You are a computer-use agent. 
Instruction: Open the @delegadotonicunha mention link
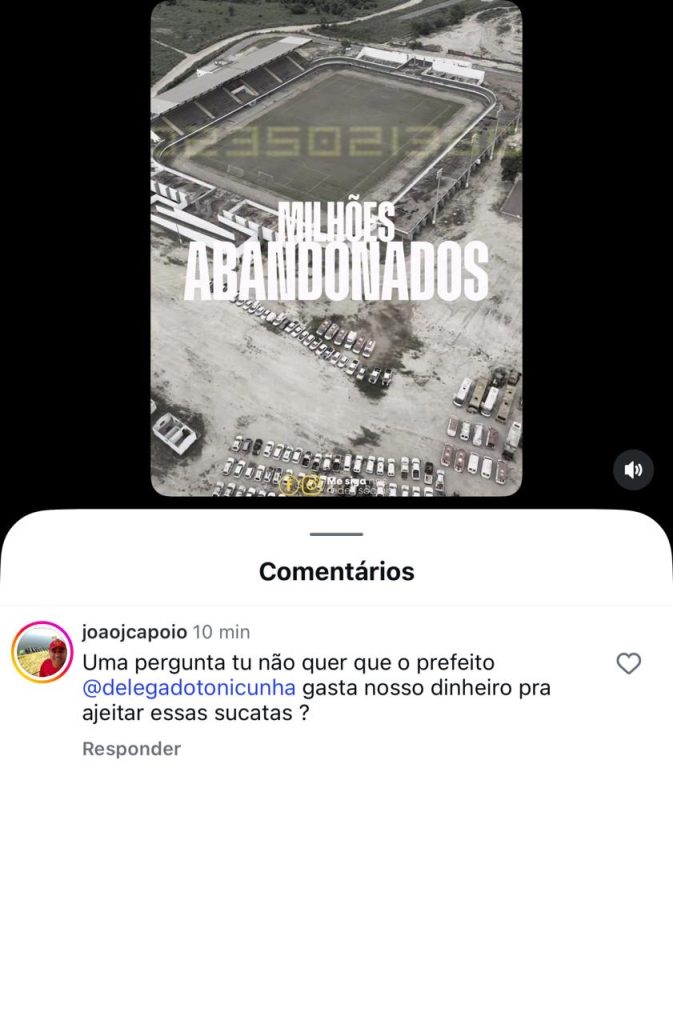[x=189, y=689]
